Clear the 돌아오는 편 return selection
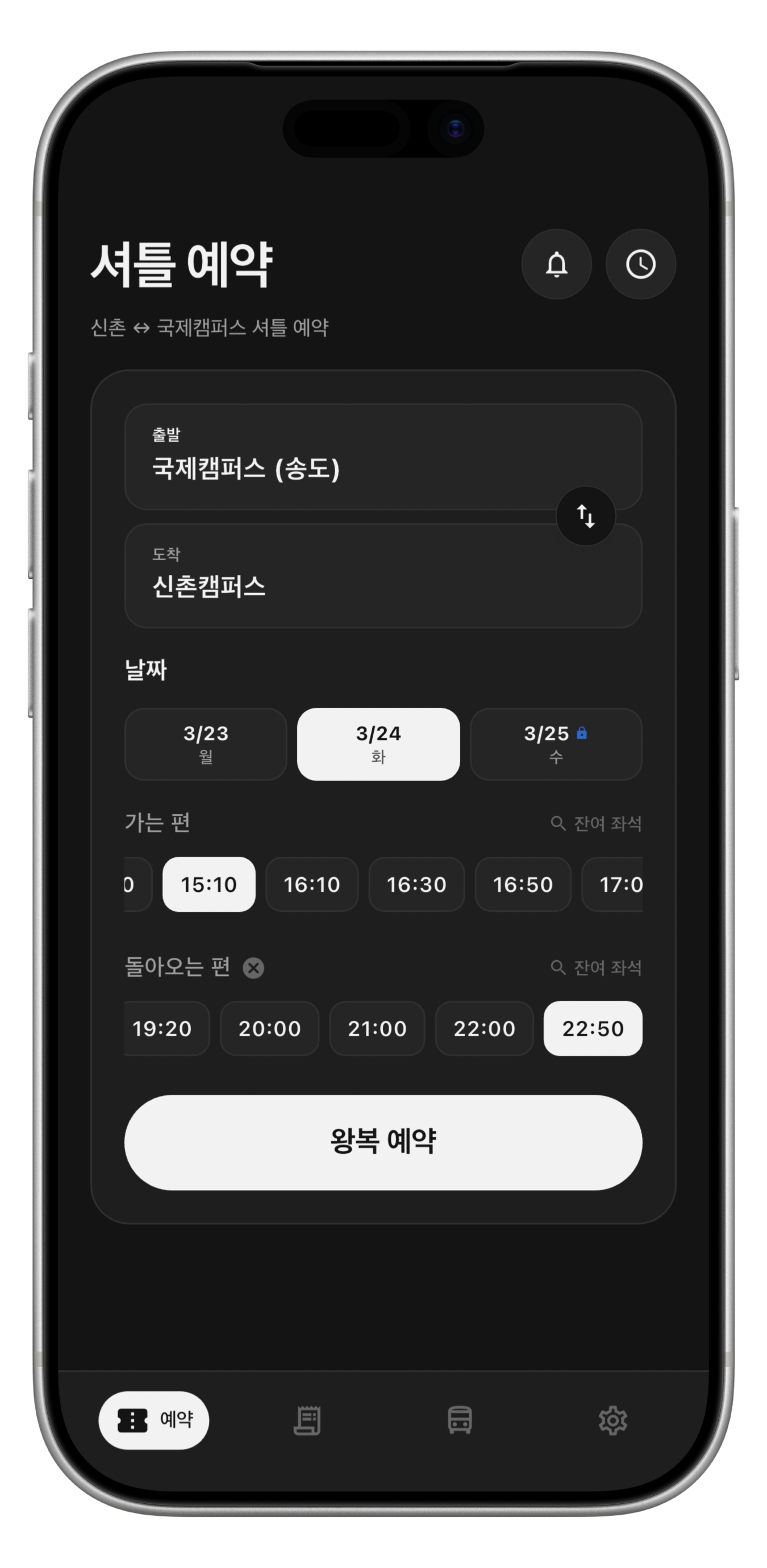767x1568 pixels. coord(253,968)
